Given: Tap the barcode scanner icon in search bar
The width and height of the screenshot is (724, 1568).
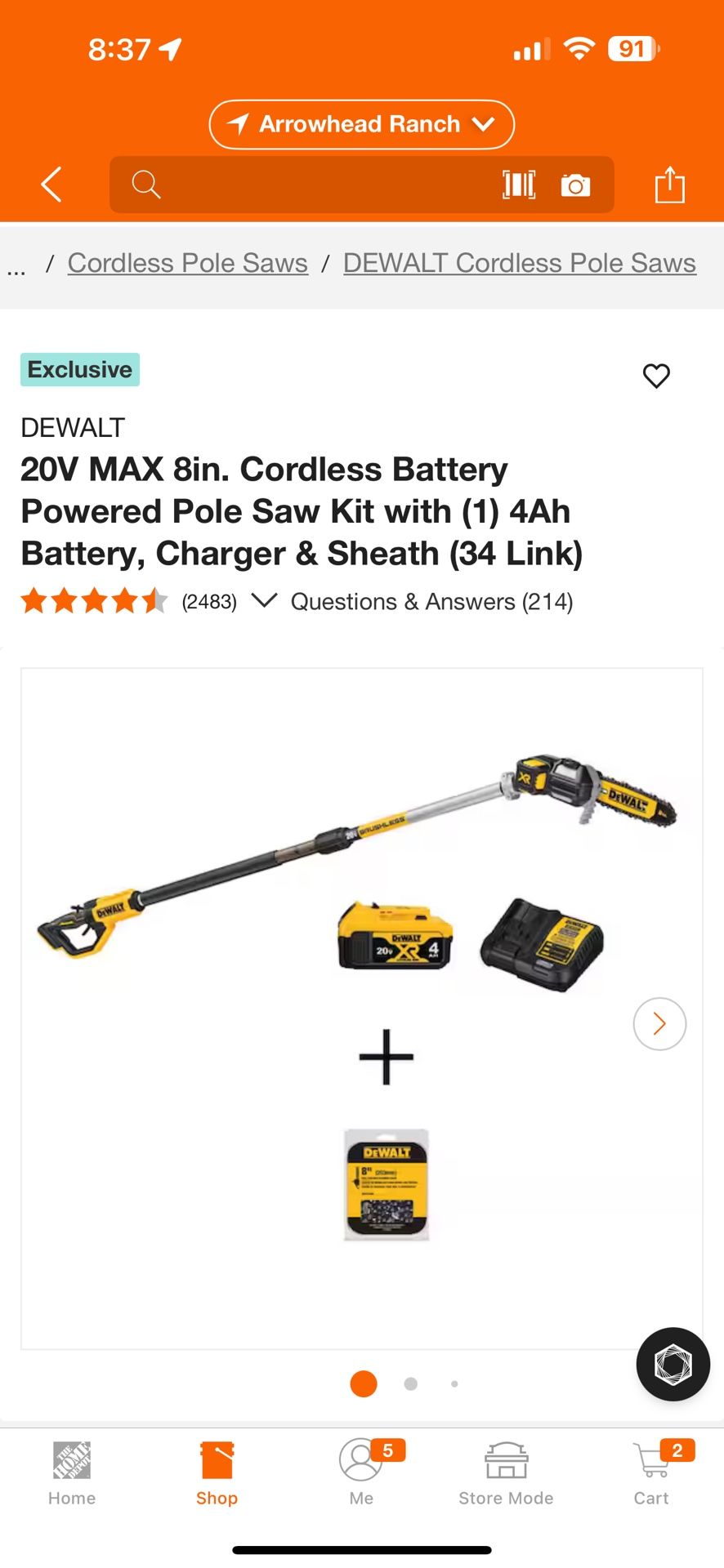Looking at the screenshot, I should pyautogui.click(x=519, y=185).
